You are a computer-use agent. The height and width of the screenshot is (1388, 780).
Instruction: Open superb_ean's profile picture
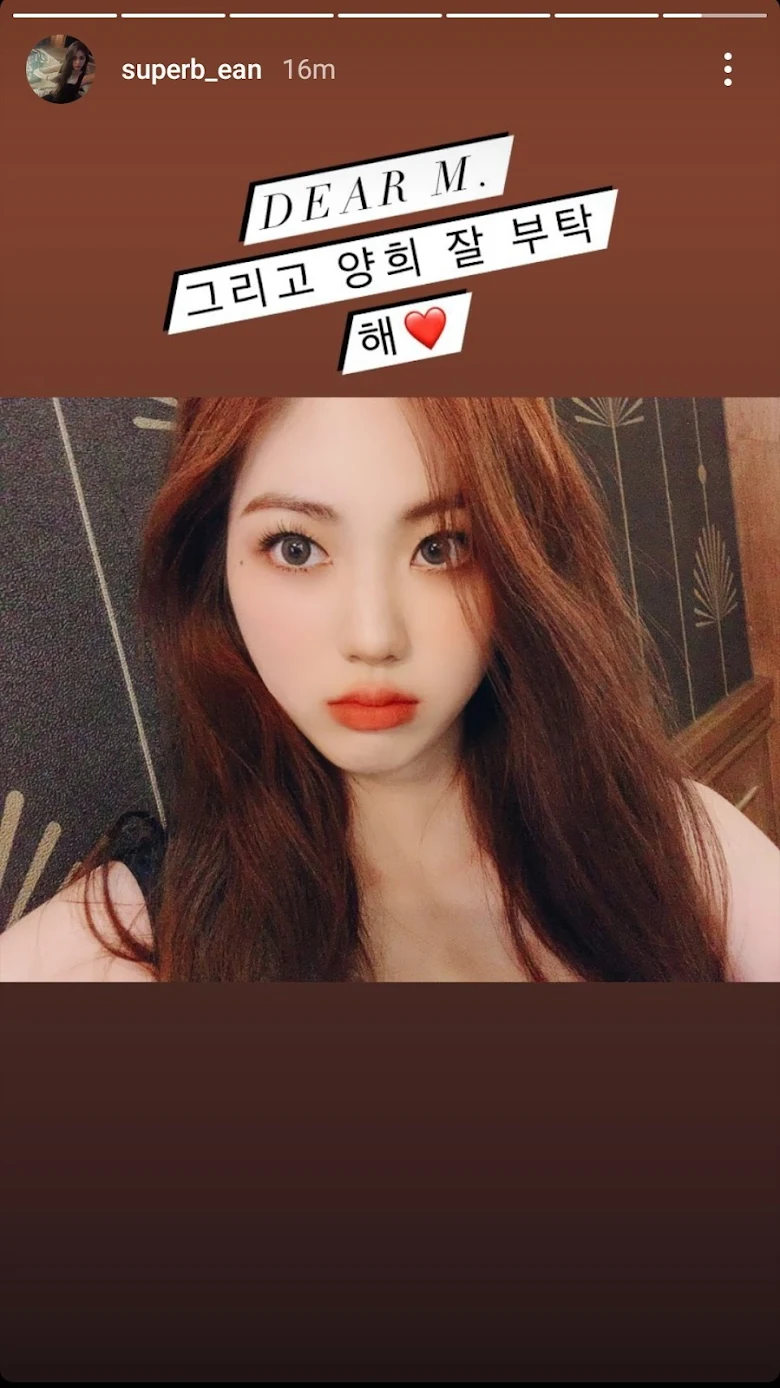[60, 69]
